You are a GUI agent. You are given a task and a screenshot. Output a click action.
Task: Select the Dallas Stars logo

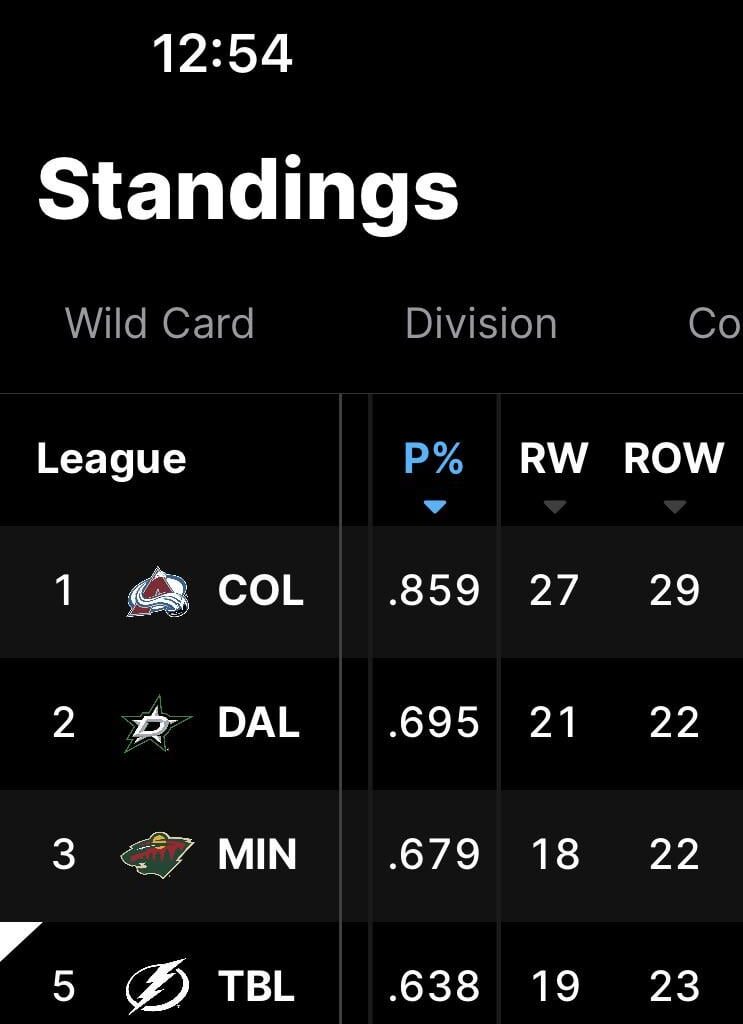tap(154, 724)
